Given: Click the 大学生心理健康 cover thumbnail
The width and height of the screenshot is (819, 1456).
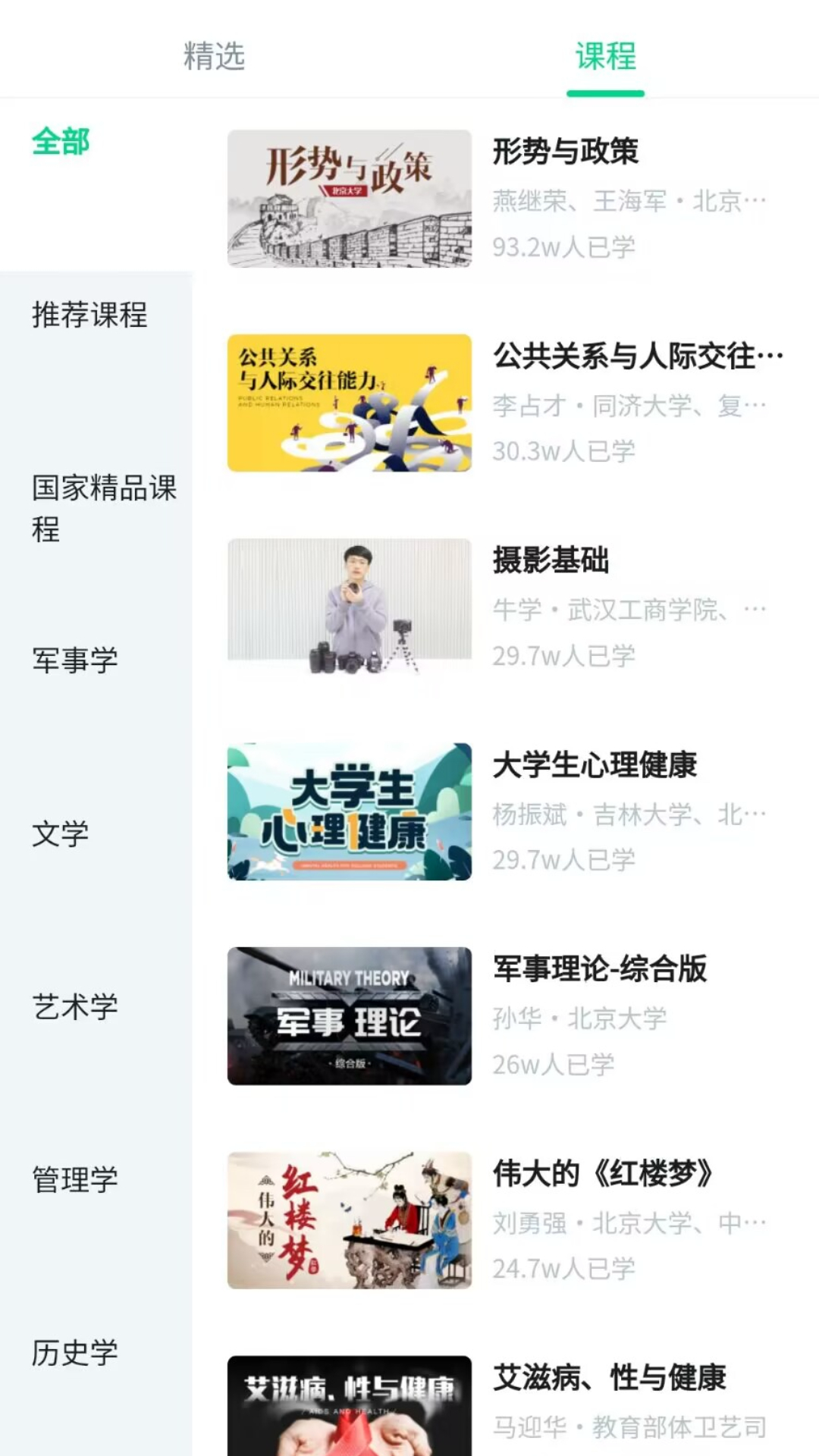Looking at the screenshot, I should 349,811.
